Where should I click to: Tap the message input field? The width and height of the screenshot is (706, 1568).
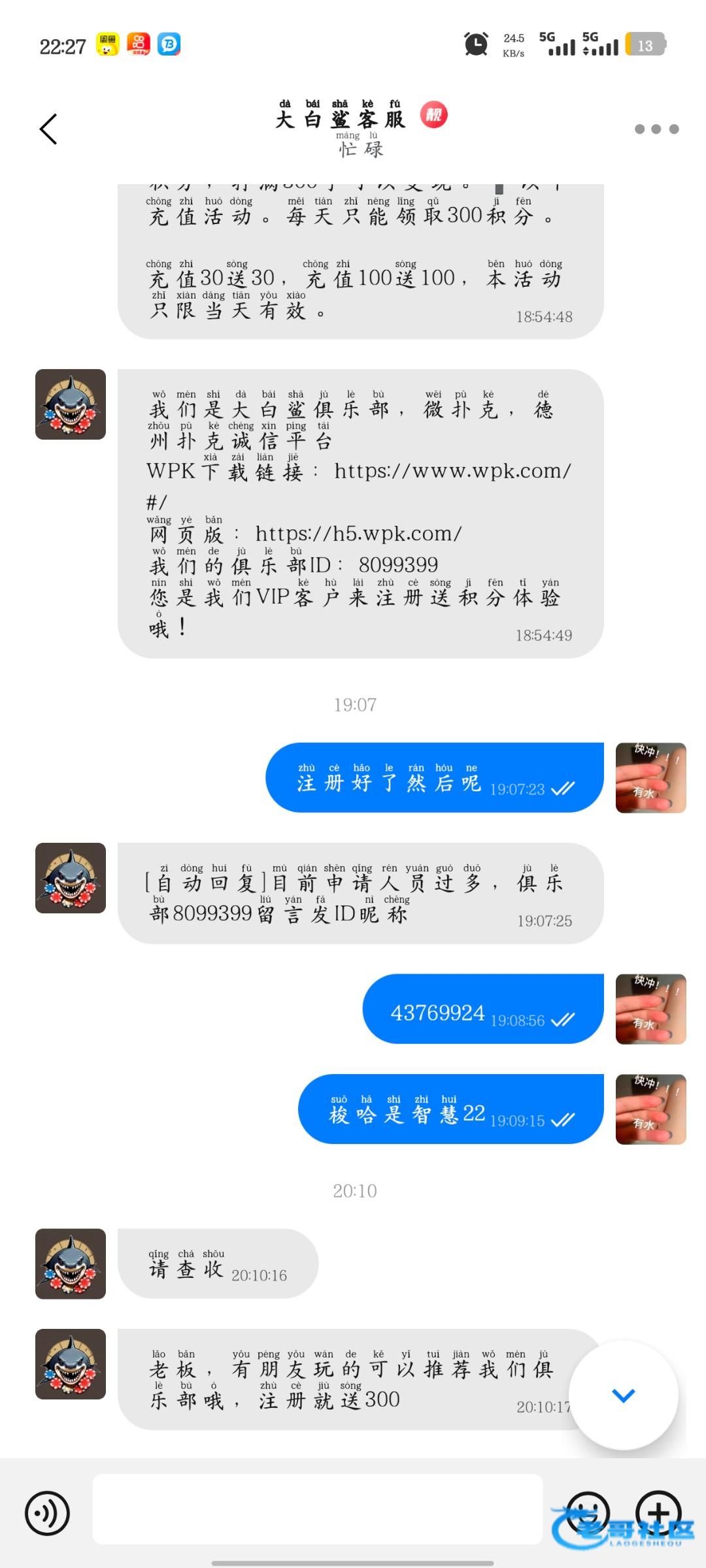tap(318, 1511)
